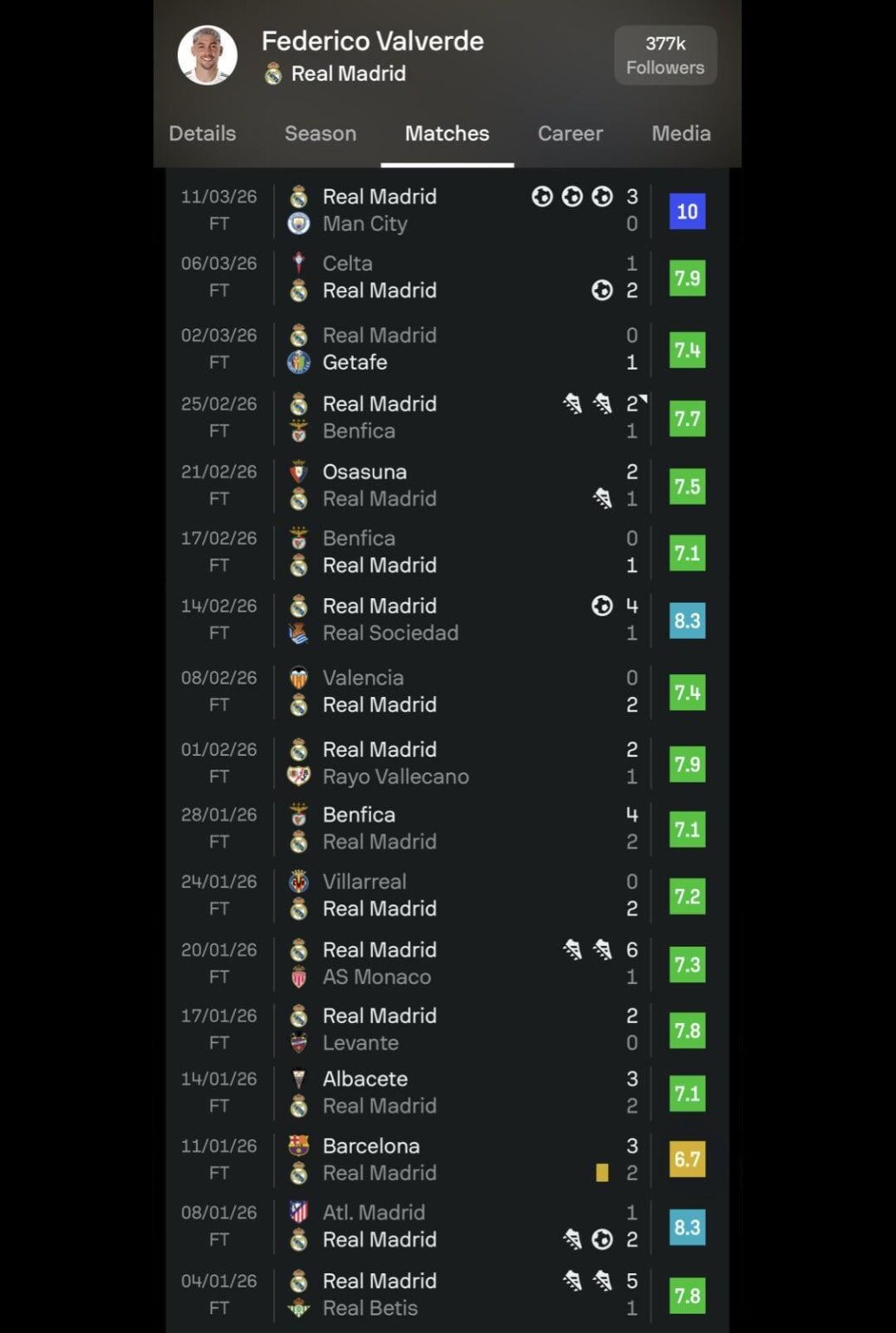Open the Details tab
The image size is (896, 1333).
(x=202, y=134)
